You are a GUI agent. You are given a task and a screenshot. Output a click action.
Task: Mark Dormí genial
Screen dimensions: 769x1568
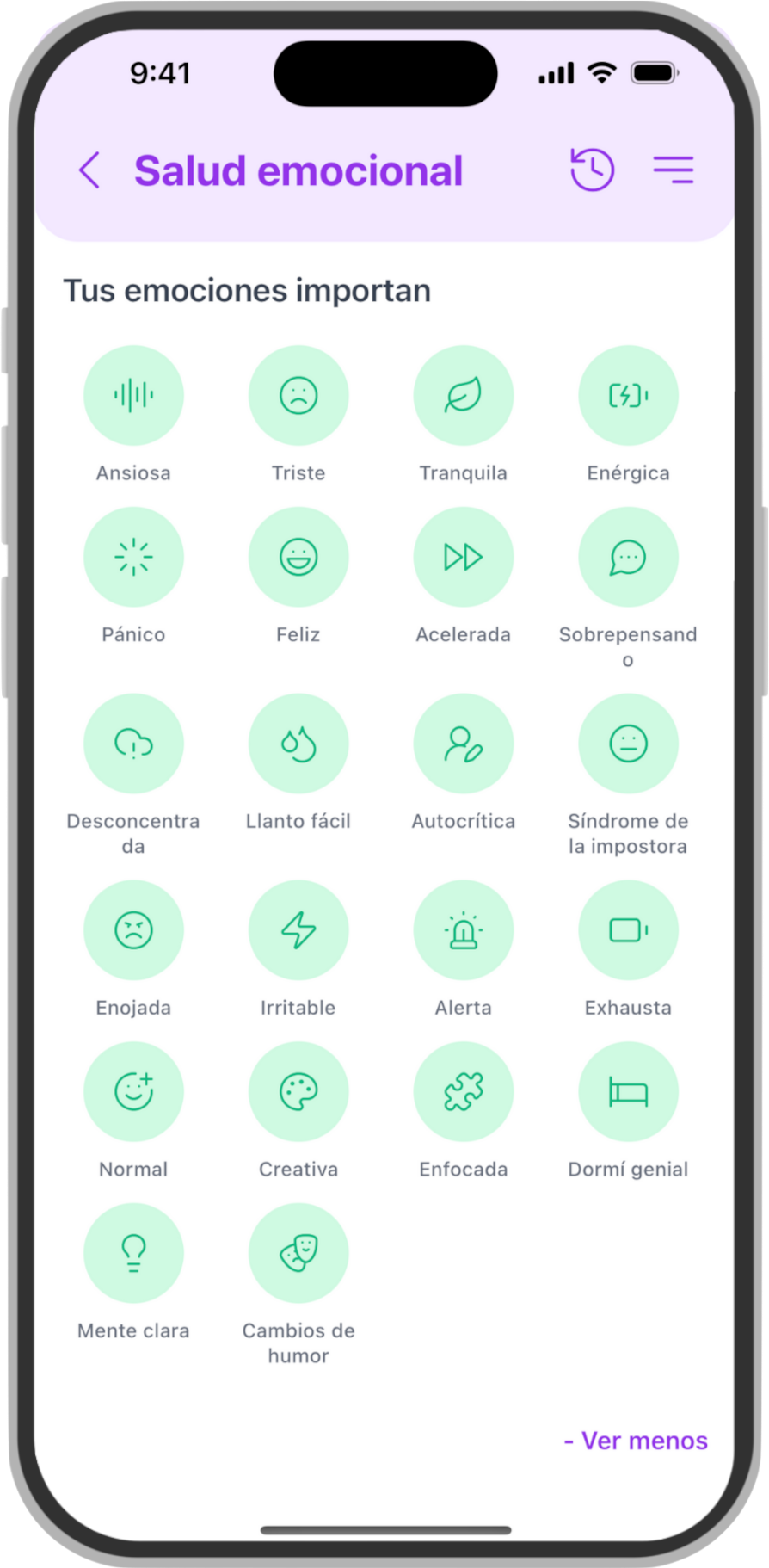point(628,1092)
